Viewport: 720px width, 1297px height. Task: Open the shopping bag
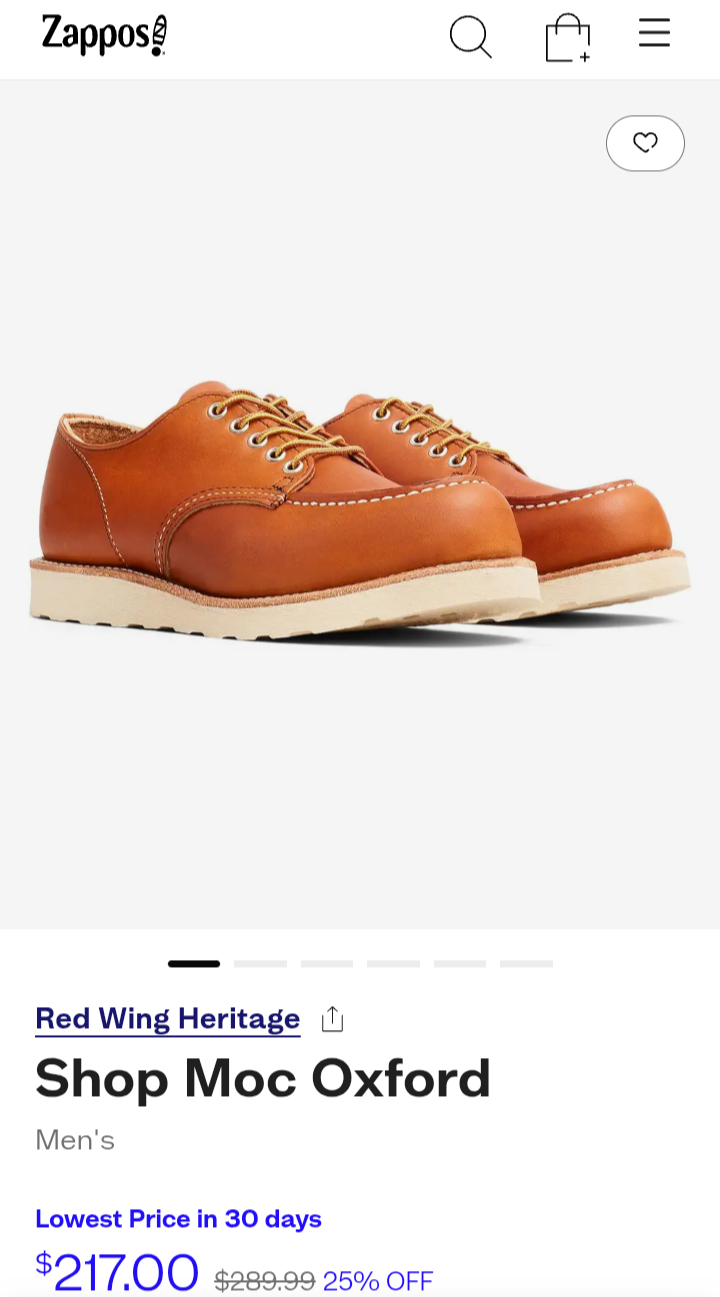(567, 37)
